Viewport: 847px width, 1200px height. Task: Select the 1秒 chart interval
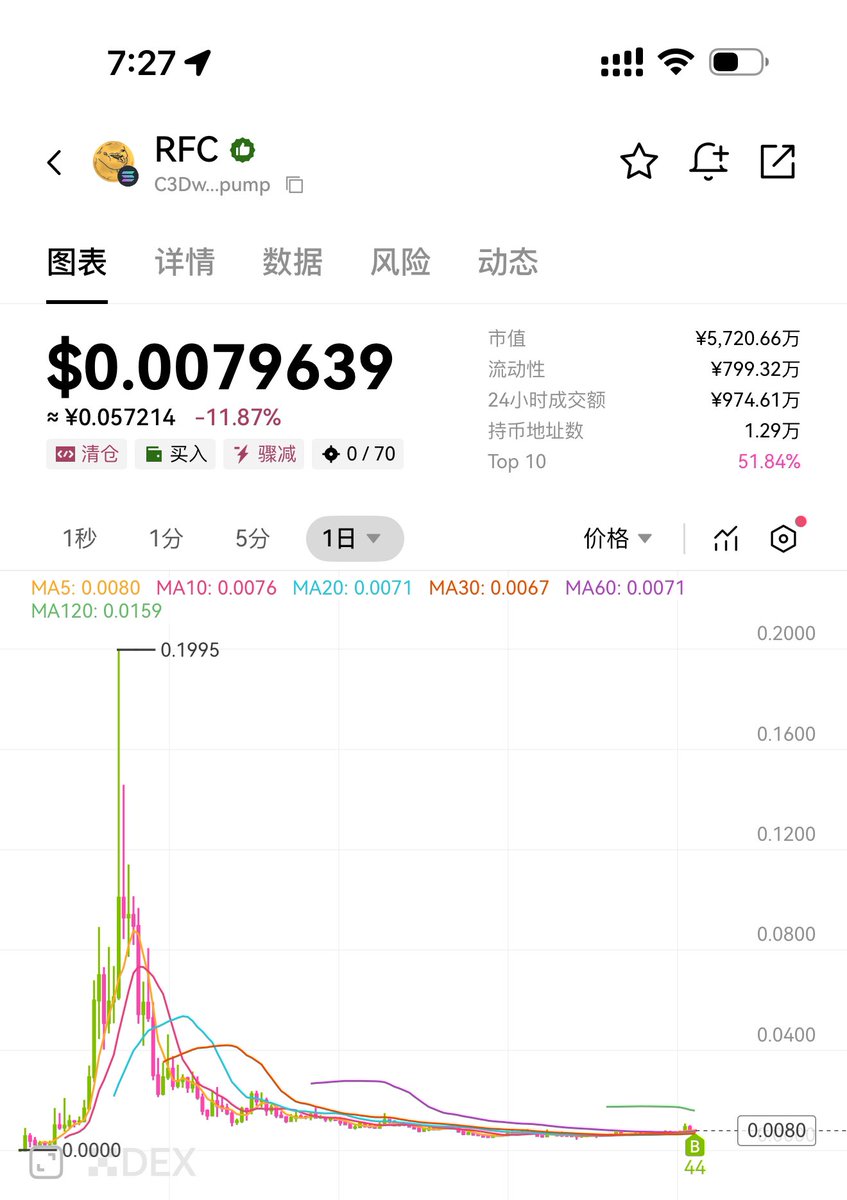80,539
